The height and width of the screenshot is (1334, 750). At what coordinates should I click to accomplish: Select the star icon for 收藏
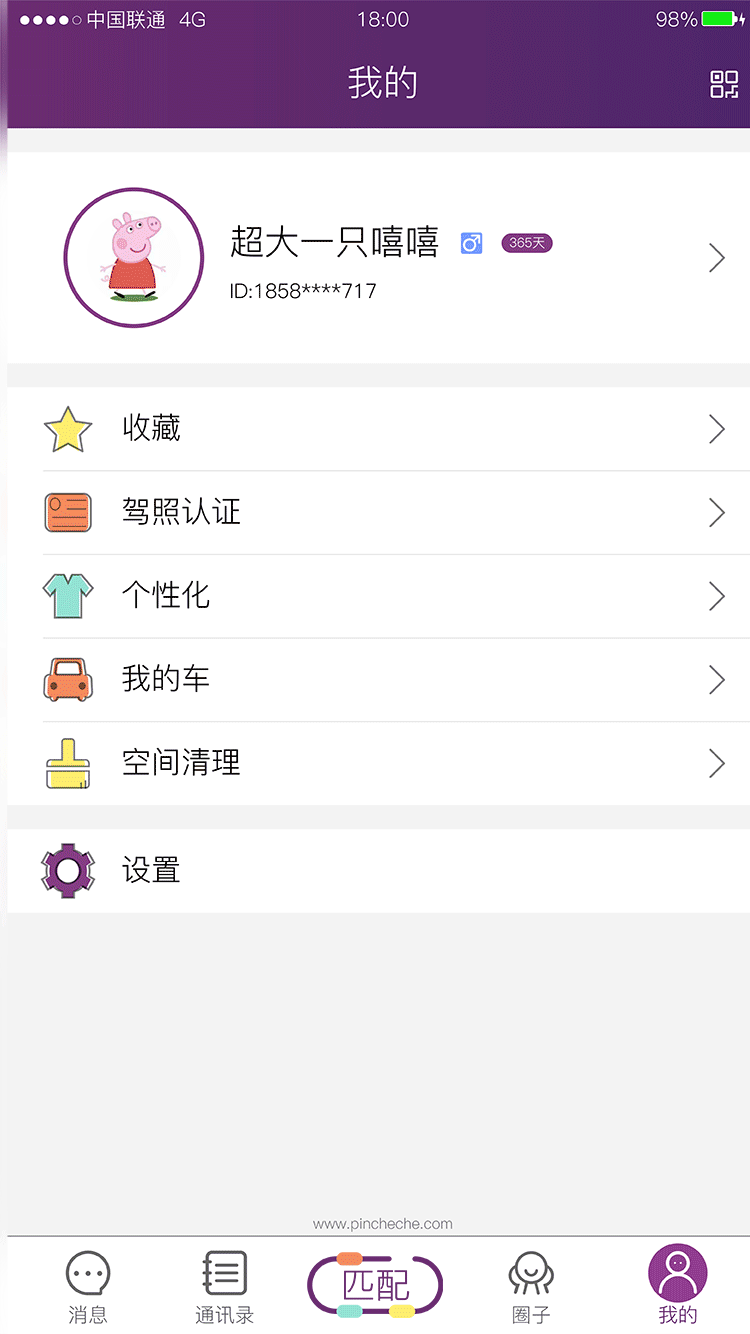[x=67, y=428]
